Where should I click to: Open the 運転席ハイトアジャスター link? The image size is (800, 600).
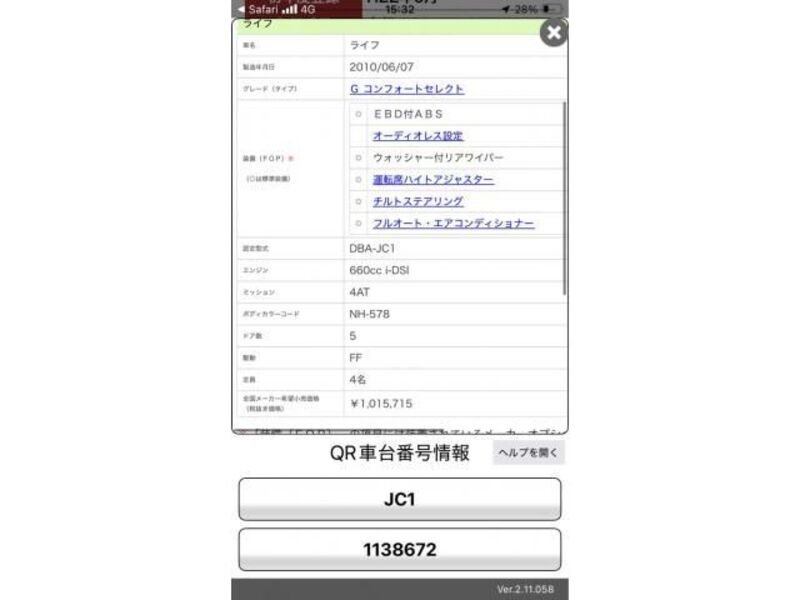pos(433,180)
